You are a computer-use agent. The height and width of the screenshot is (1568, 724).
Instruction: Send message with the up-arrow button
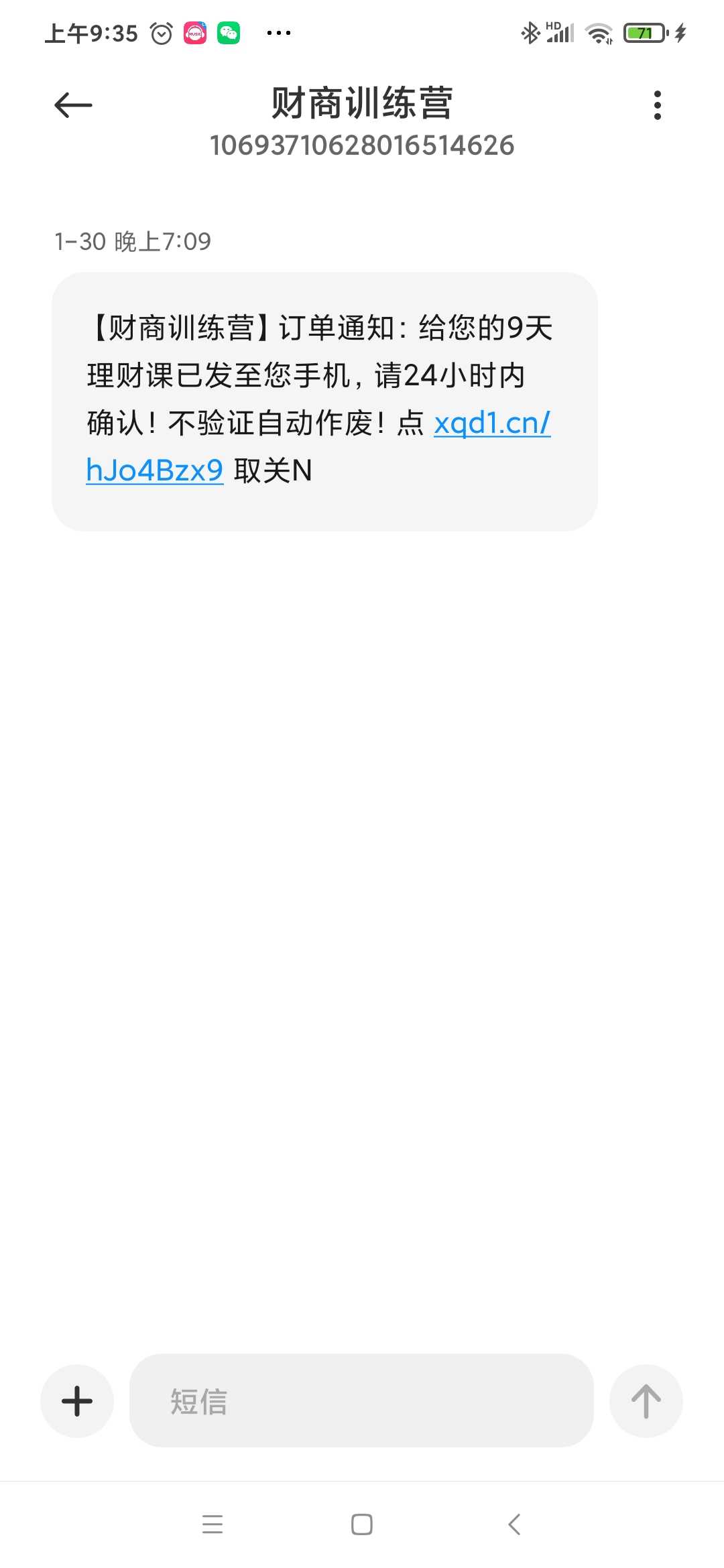646,1401
